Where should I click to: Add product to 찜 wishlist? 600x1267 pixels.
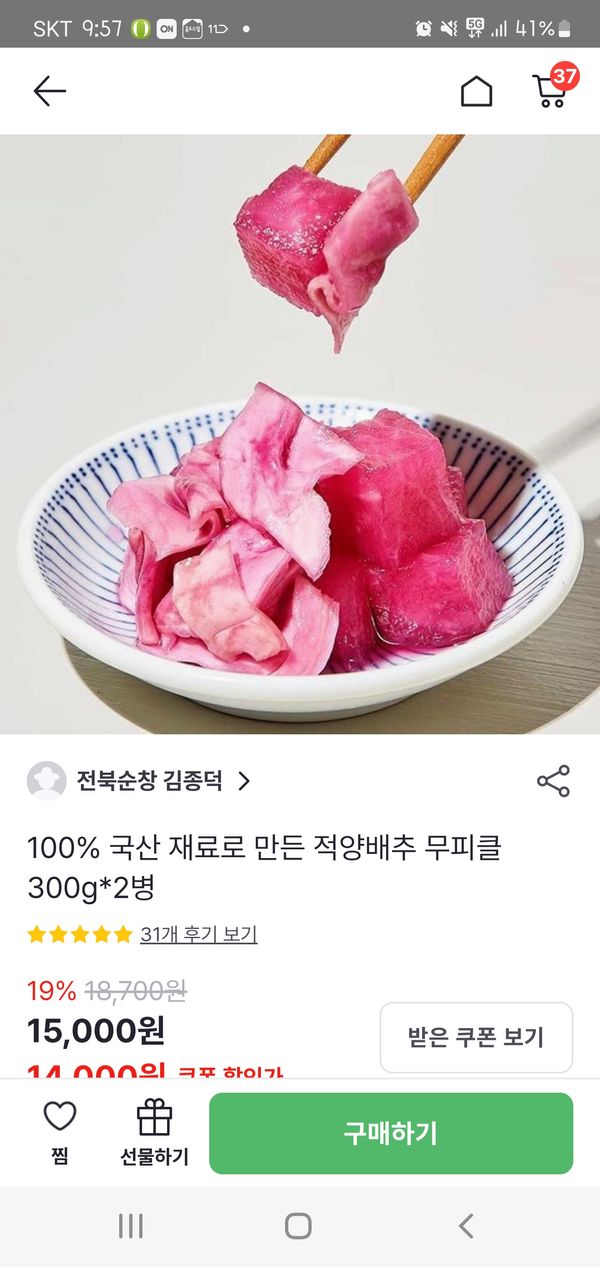pos(59,1132)
